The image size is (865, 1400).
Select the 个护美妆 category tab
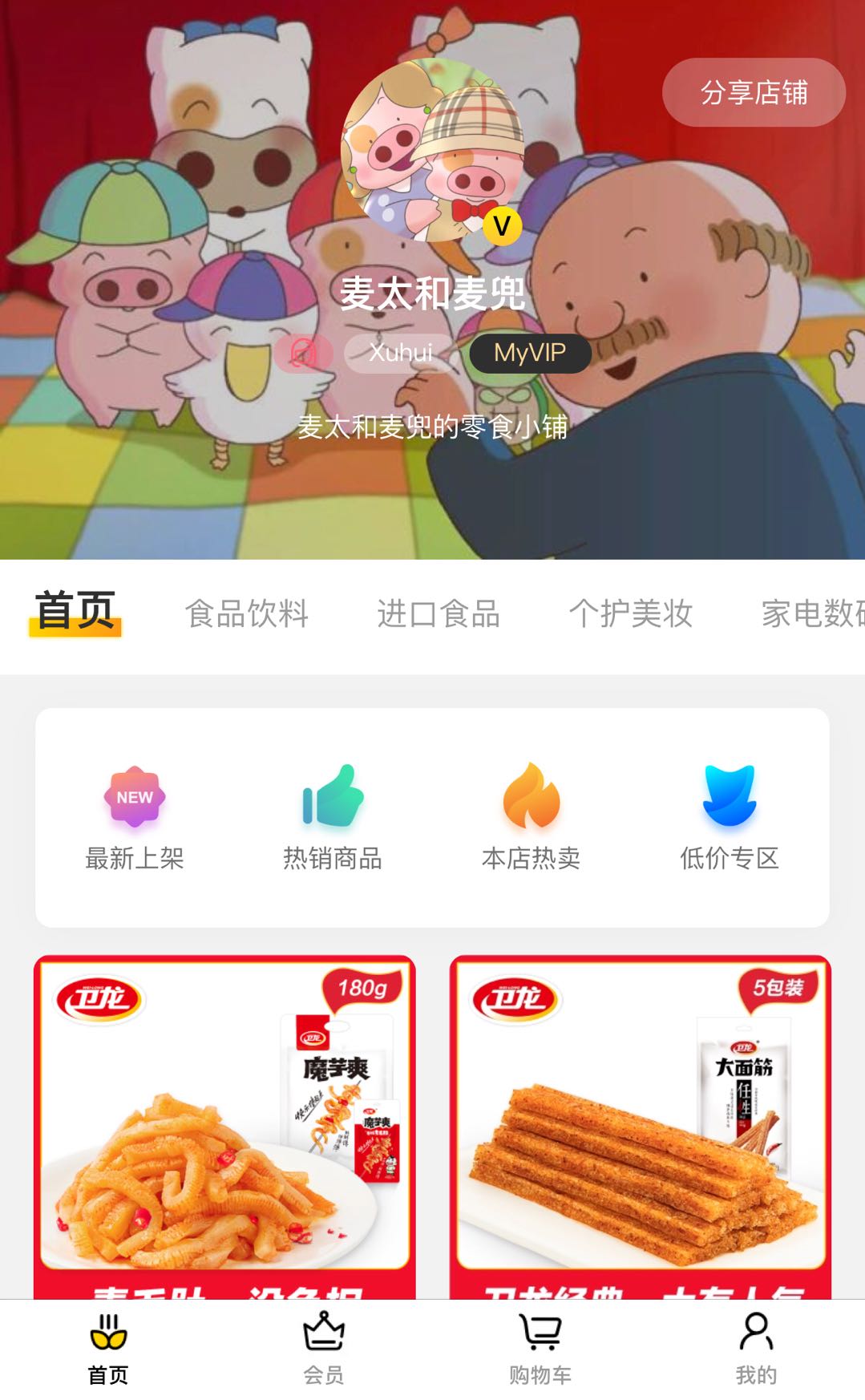click(x=631, y=614)
